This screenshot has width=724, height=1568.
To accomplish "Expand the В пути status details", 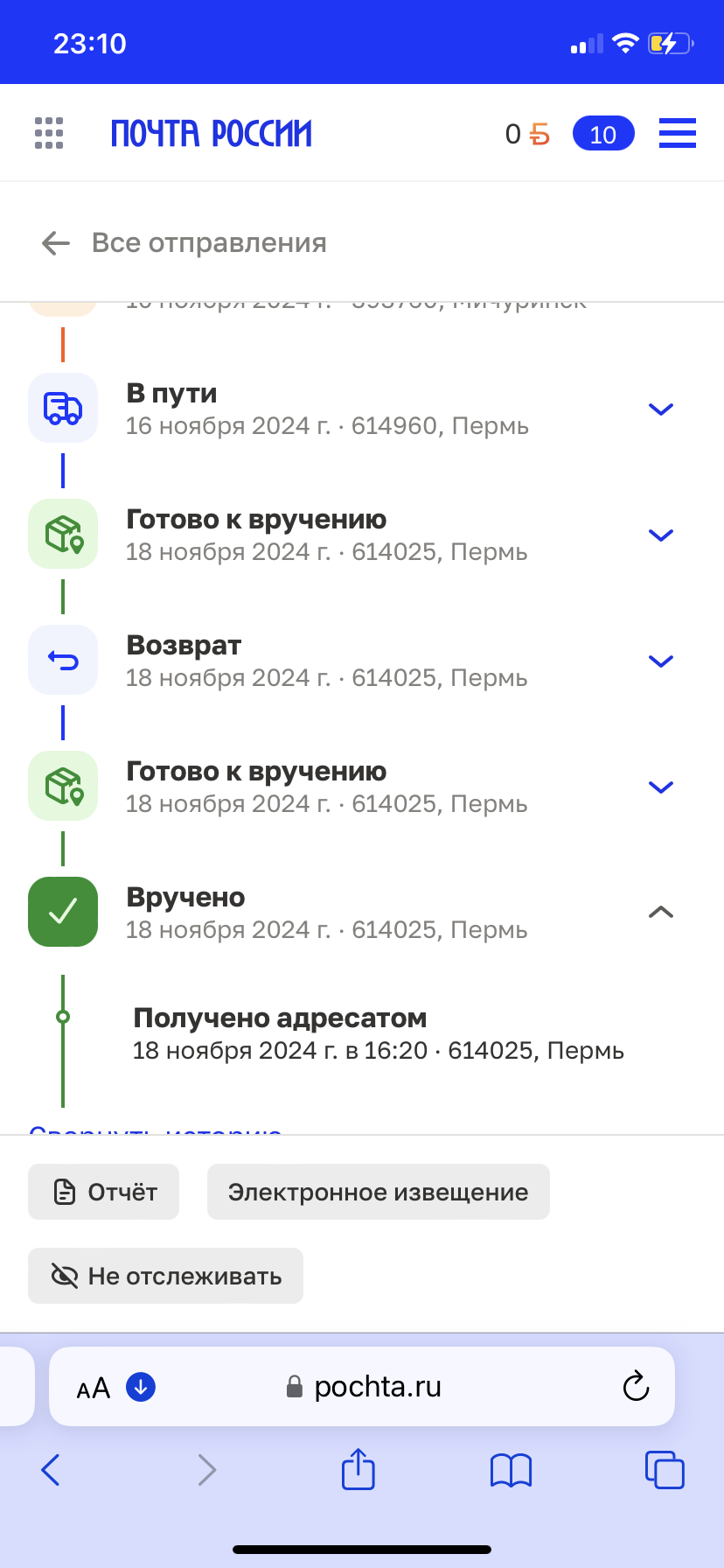I will (x=660, y=409).
